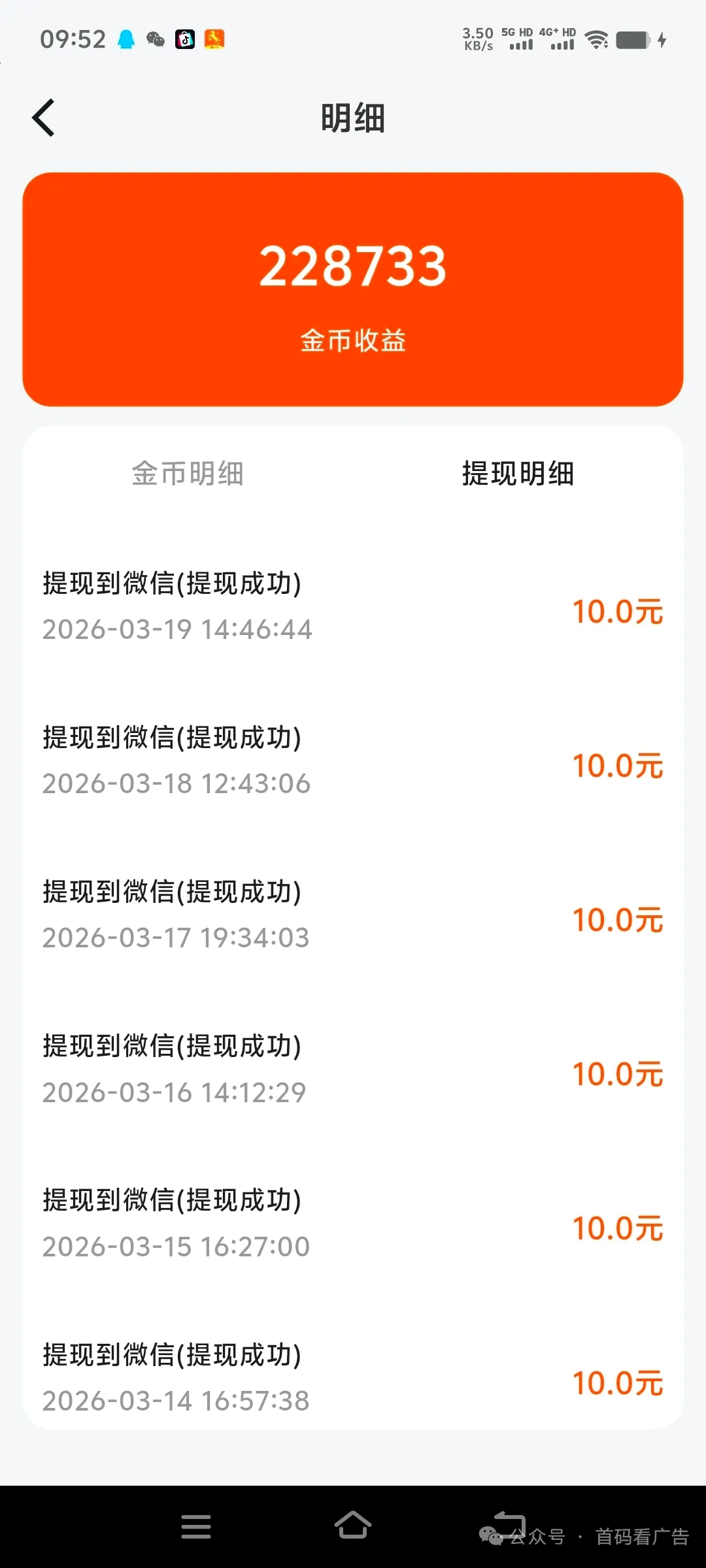This screenshot has height=1568, width=706.
Task: Tap the Douyin shop icon in status bar
Action: (x=185, y=39)
